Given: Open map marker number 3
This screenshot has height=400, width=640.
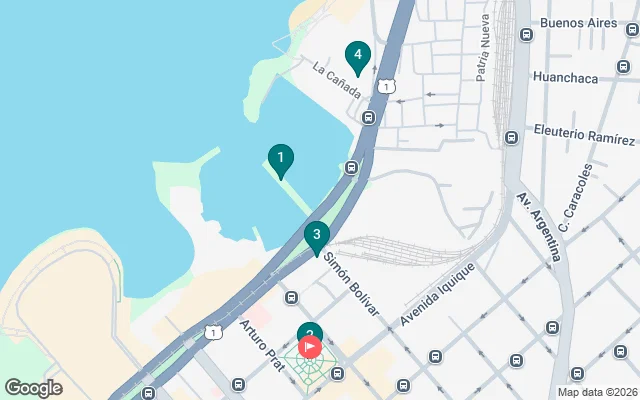Looking at the screenshot, I should 316,236.
